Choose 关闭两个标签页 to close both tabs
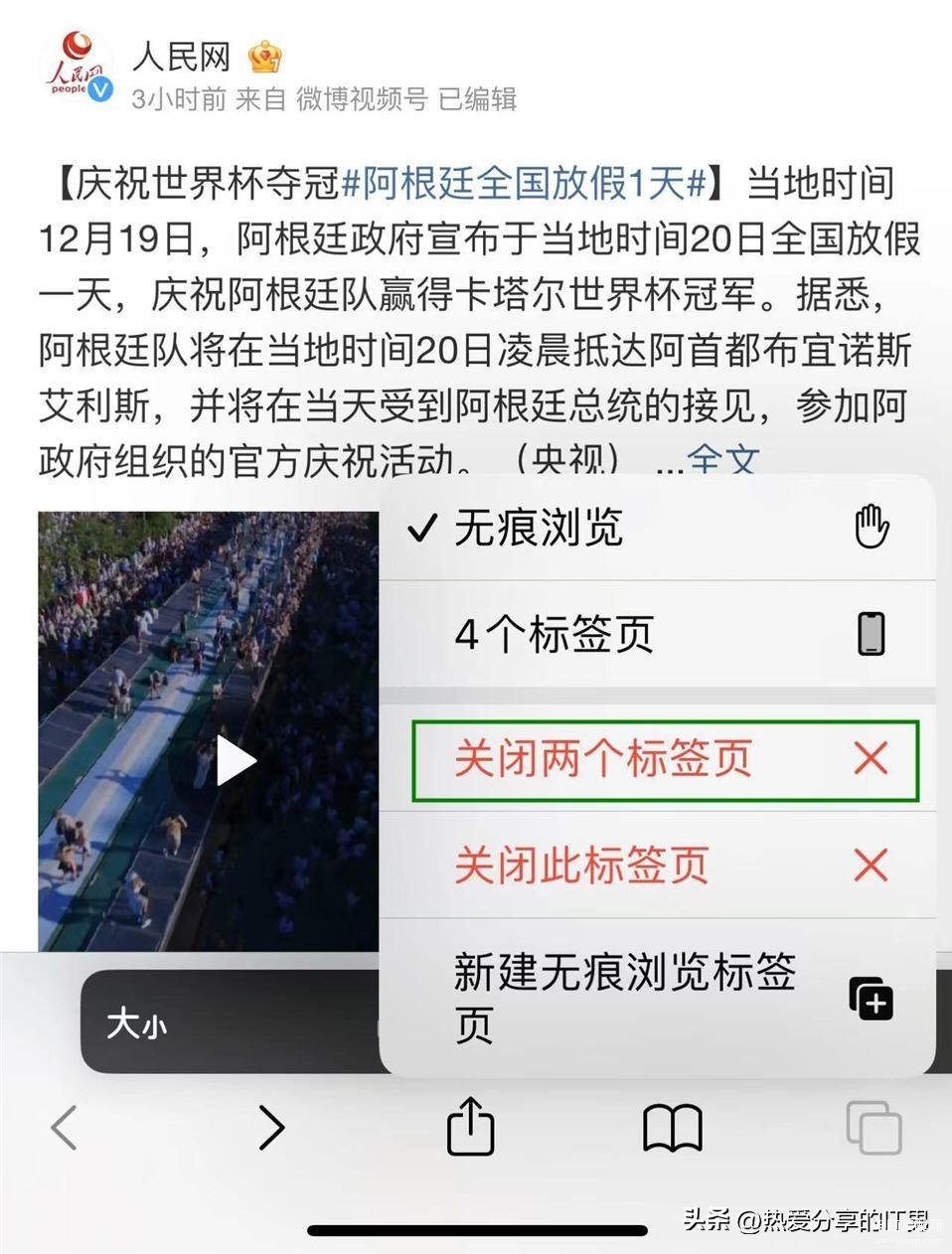952x1254 pixels. click(x=664, y=760)
